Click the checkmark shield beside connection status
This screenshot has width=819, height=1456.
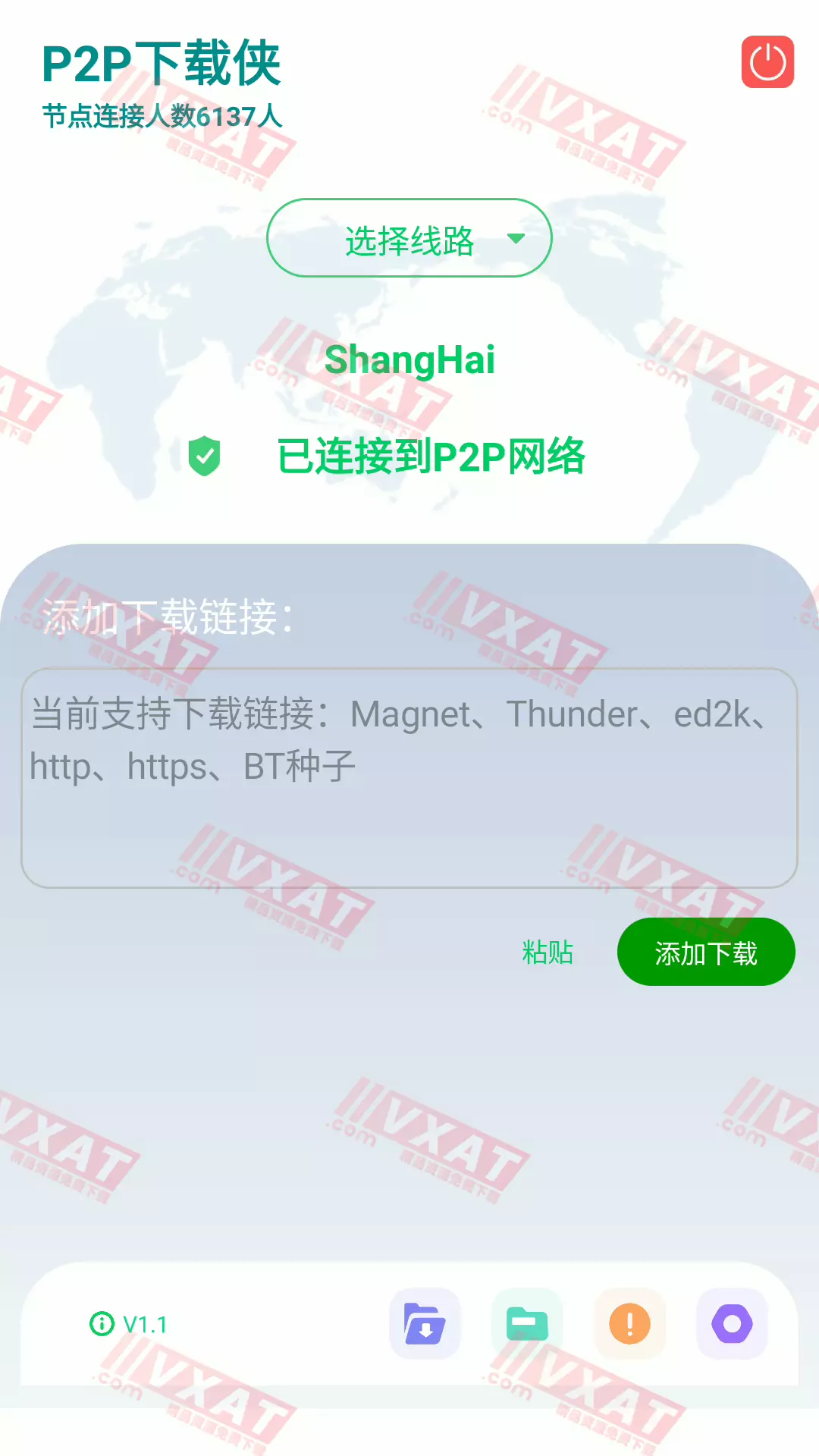(x=203, y=455)
